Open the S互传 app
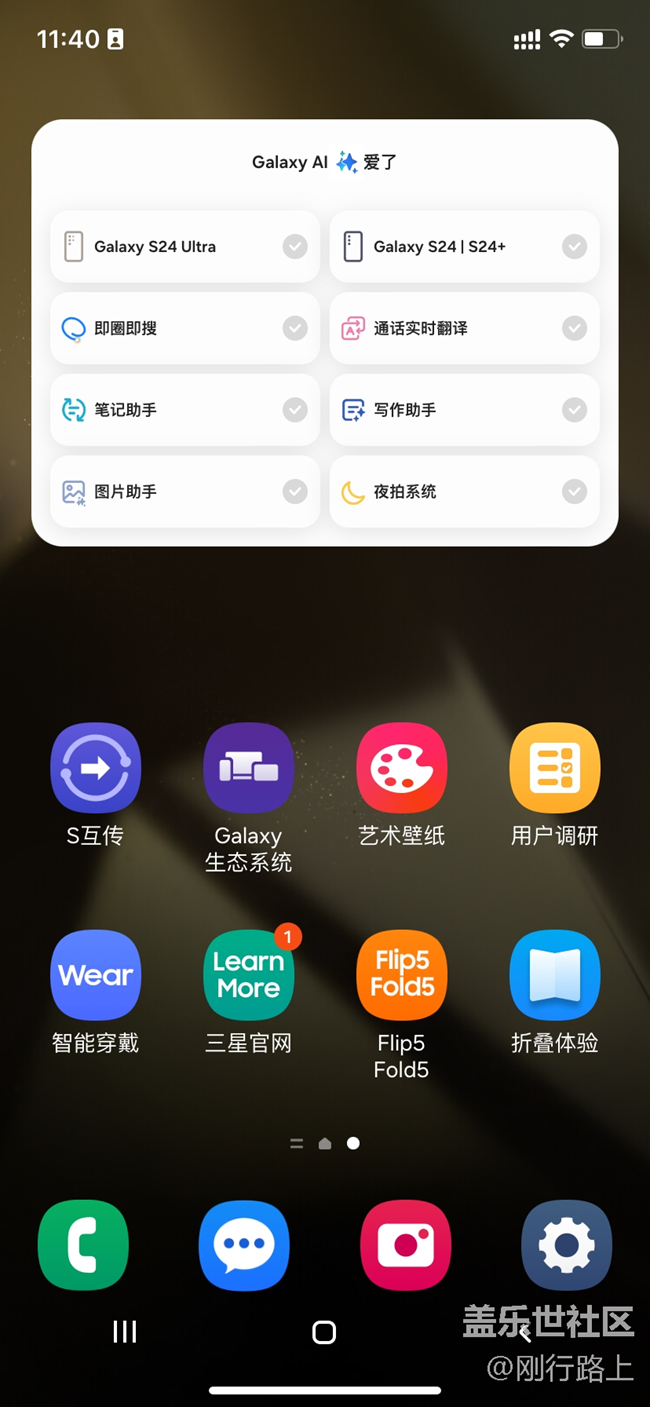The image size is (650, 1407). 95,768
